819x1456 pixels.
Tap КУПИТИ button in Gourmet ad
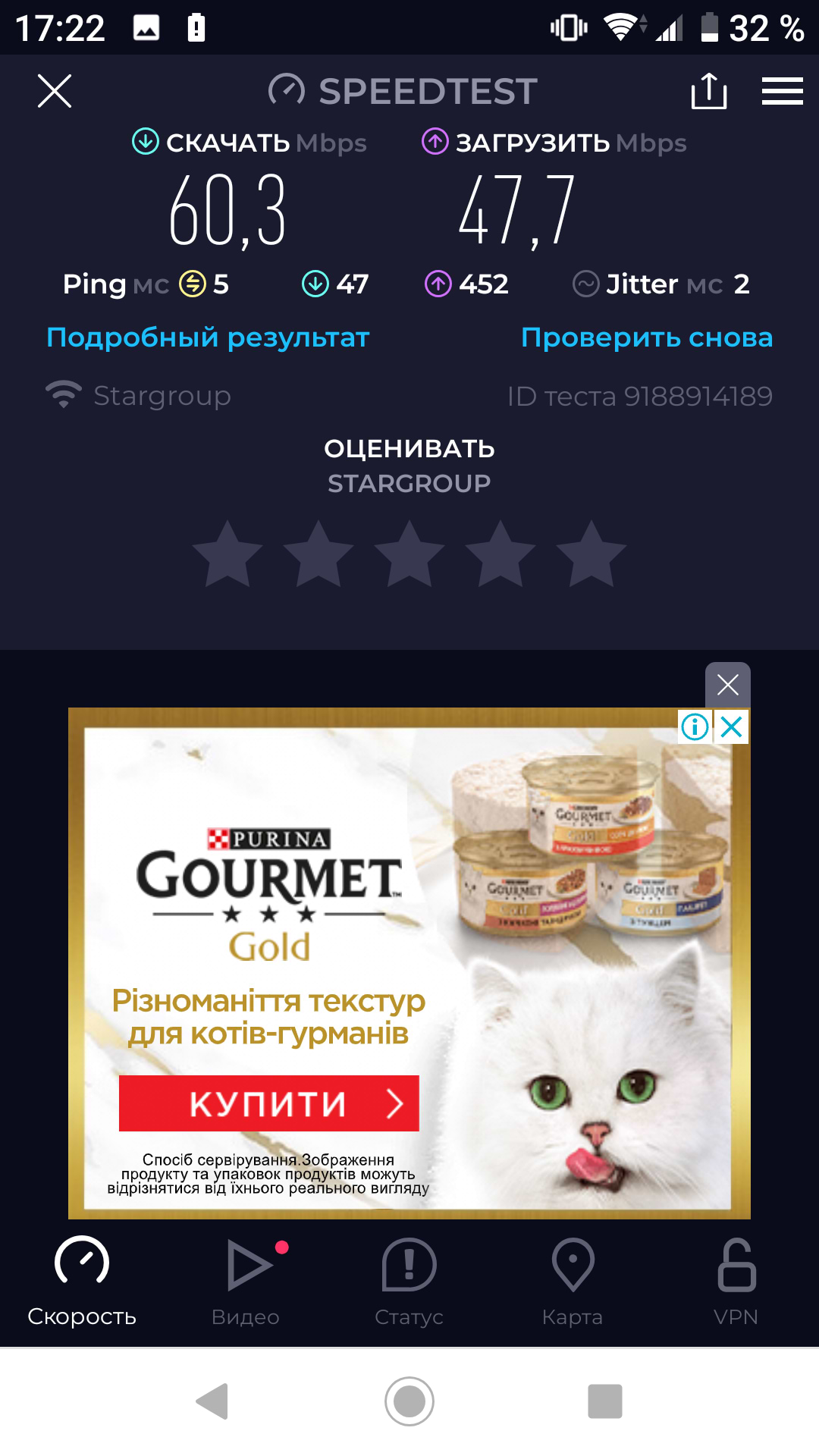tap(268, 1103)
